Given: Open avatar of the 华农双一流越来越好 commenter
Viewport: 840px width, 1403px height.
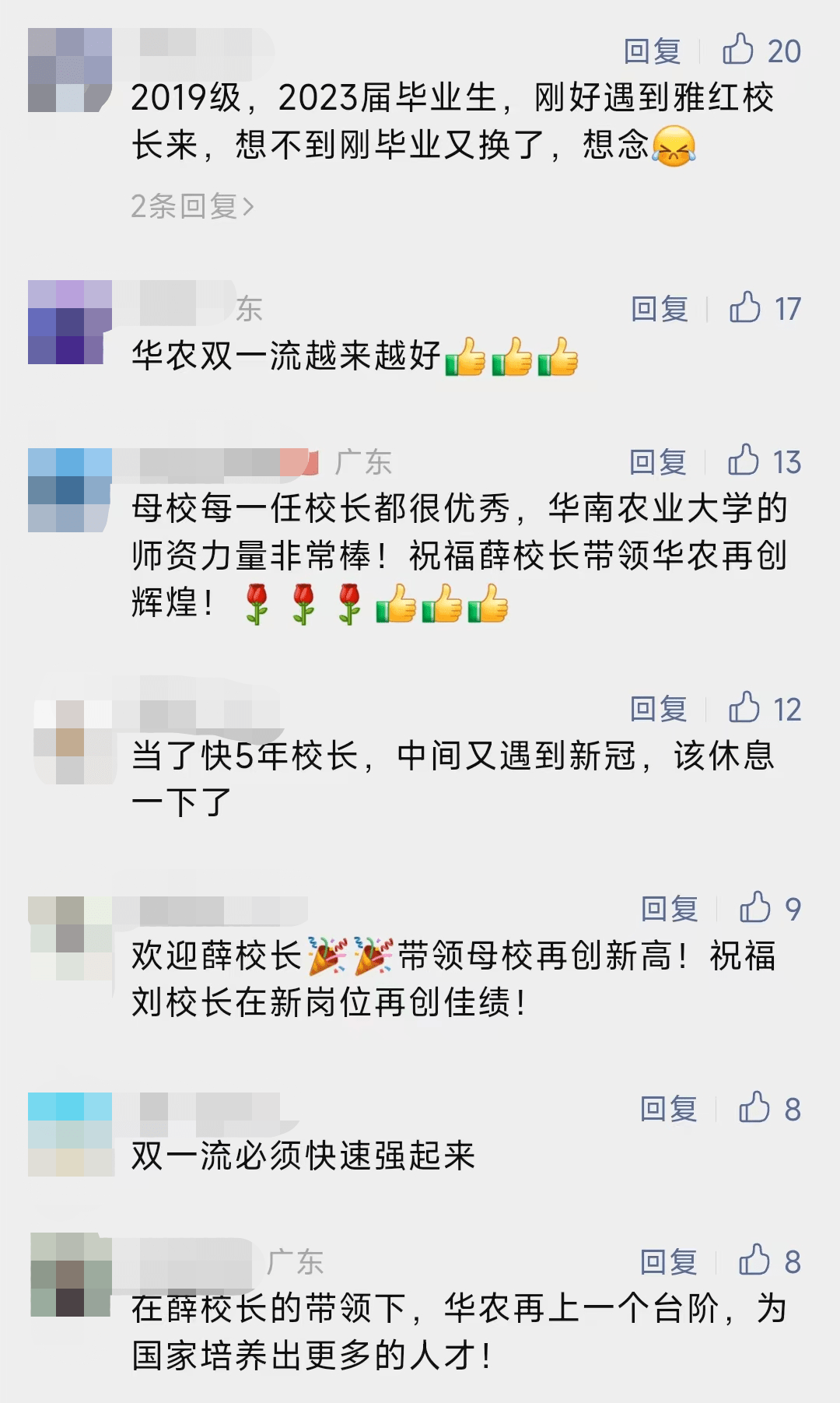Looking at the screenshot, I should point(70,322).
